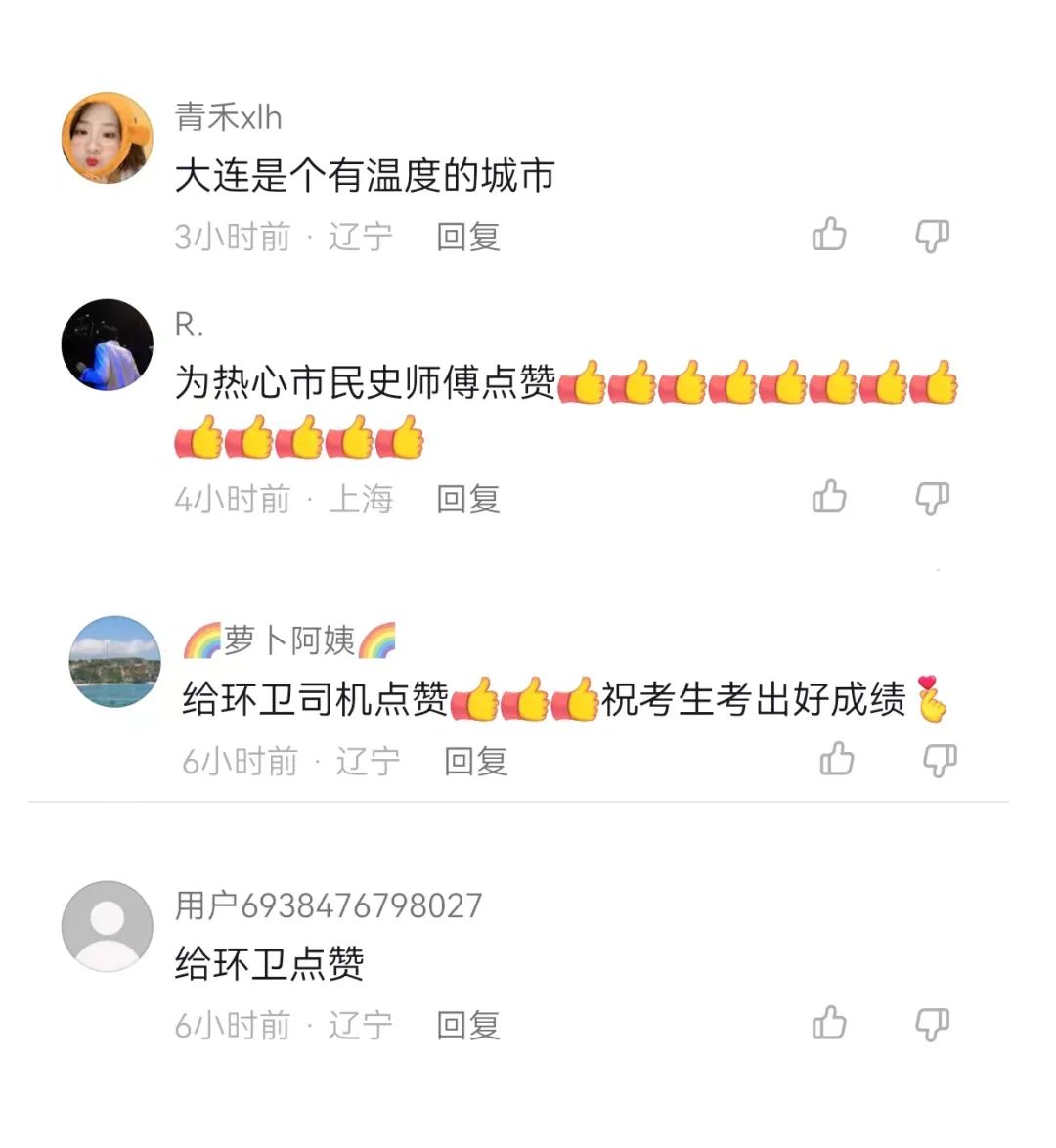The width and height of the screenshot is (1056, 1148).
Task: Dislike 用户6938476798027's comment
Action: click(932, 1025)
